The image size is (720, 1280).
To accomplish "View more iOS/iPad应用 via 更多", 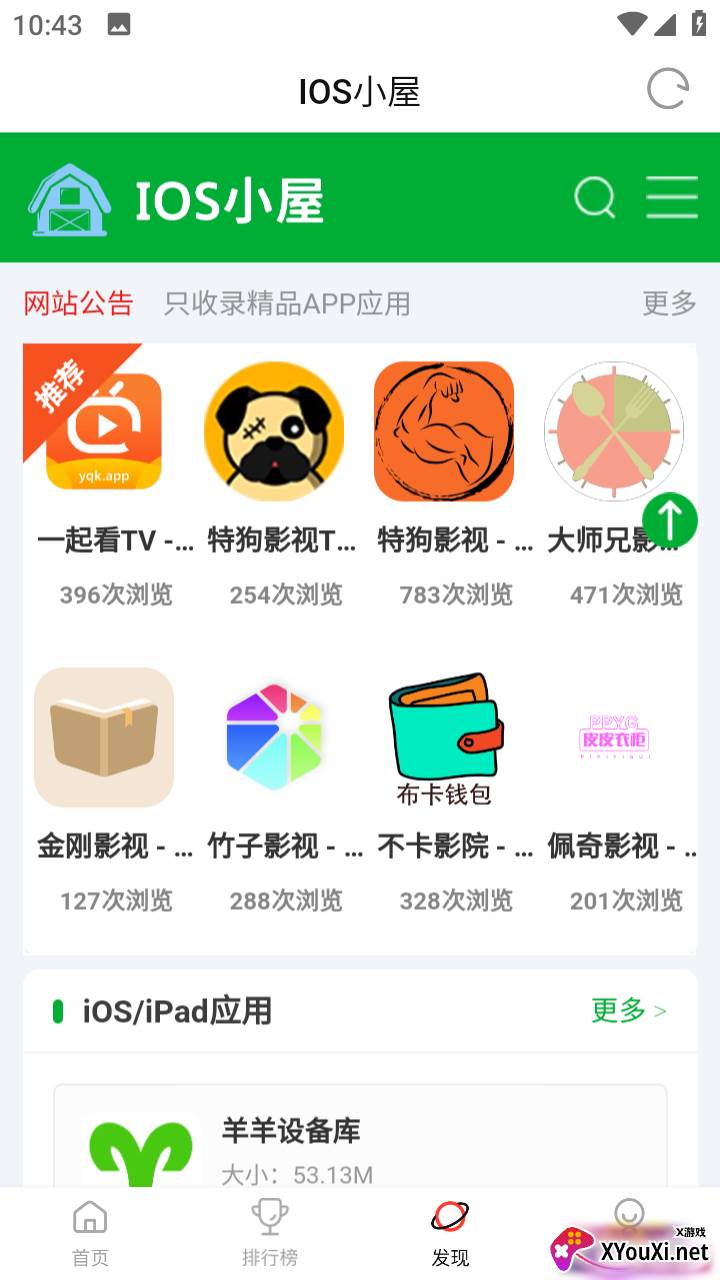I will click(x=628, y=1010).
